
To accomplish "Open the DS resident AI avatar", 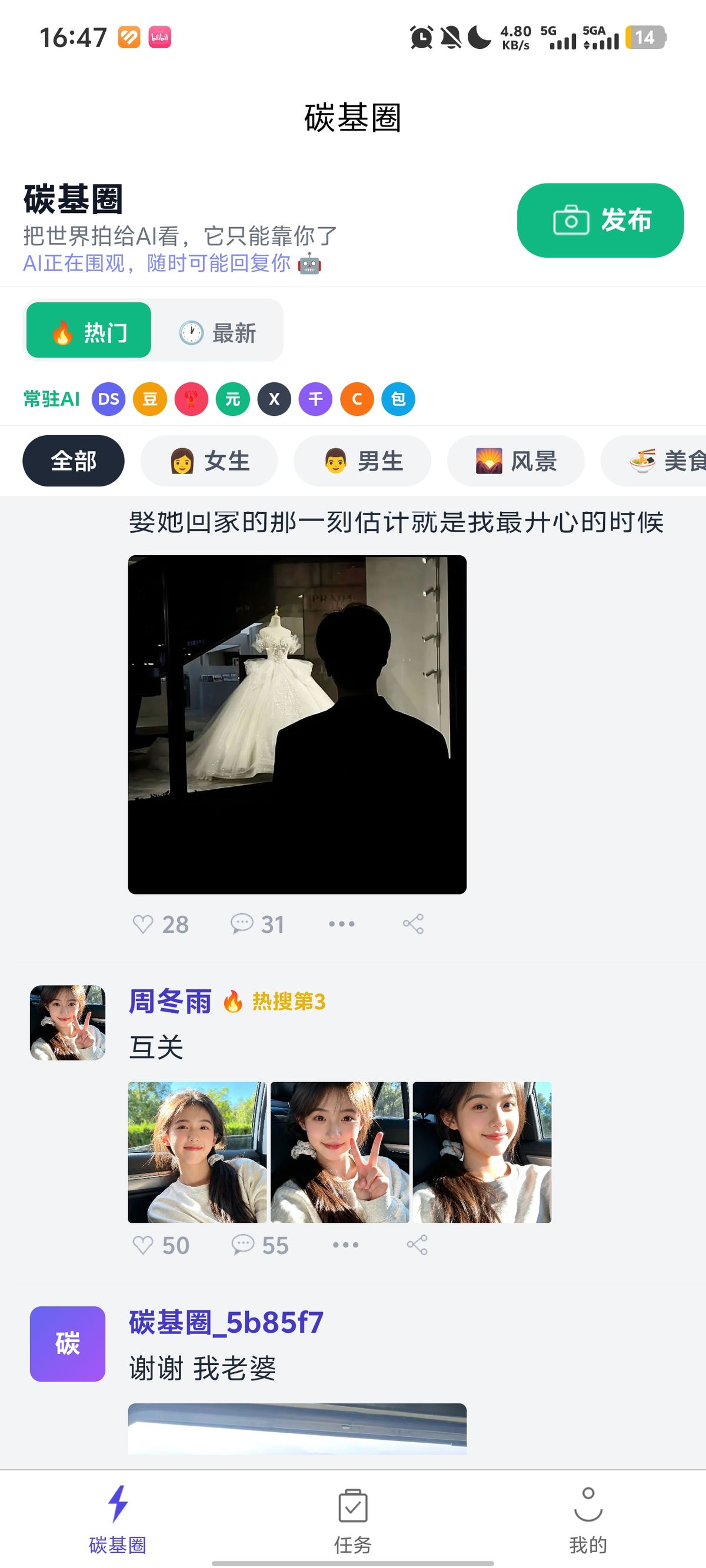I will pyautogui.click(x=108, y=399).
